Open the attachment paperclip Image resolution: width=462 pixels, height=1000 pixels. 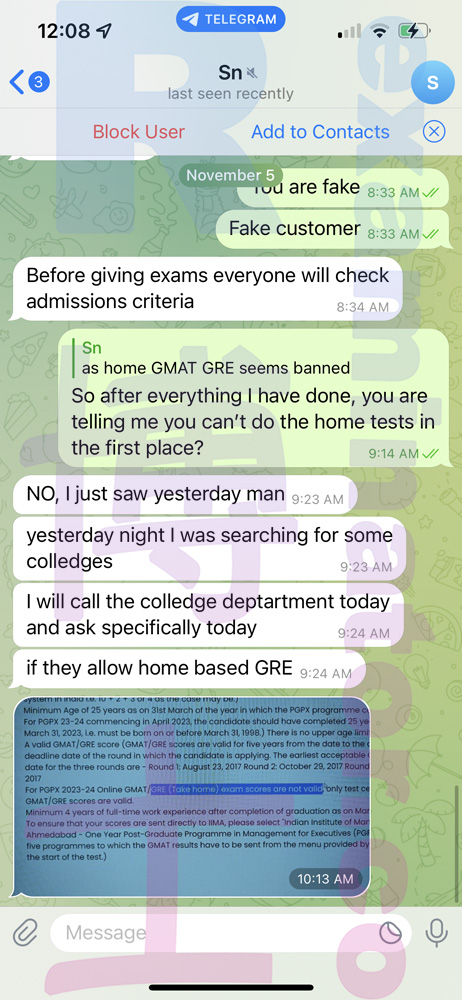coord(26,934)
